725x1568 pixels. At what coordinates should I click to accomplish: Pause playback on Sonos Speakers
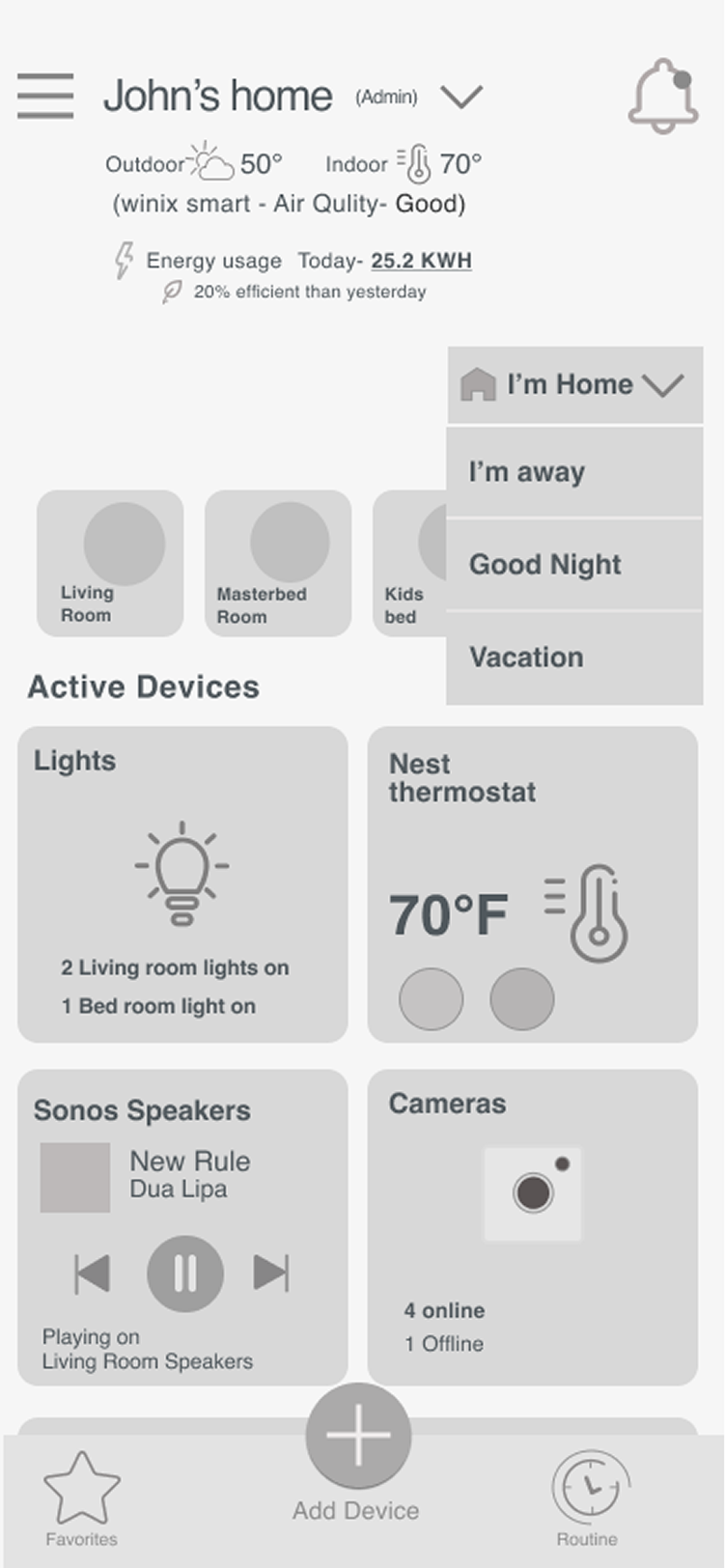tap(185, 1274)
